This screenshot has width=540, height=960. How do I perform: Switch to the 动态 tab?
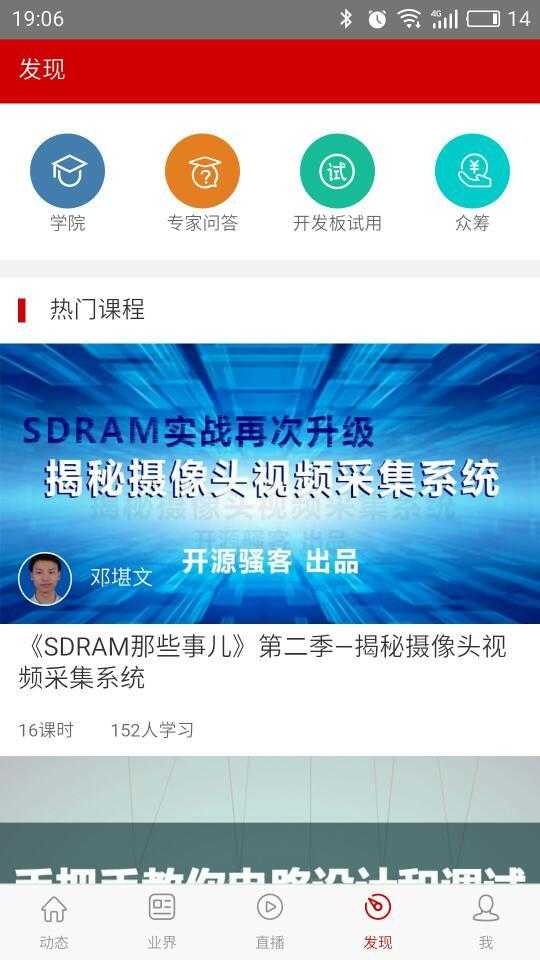(x=54, y=922)
